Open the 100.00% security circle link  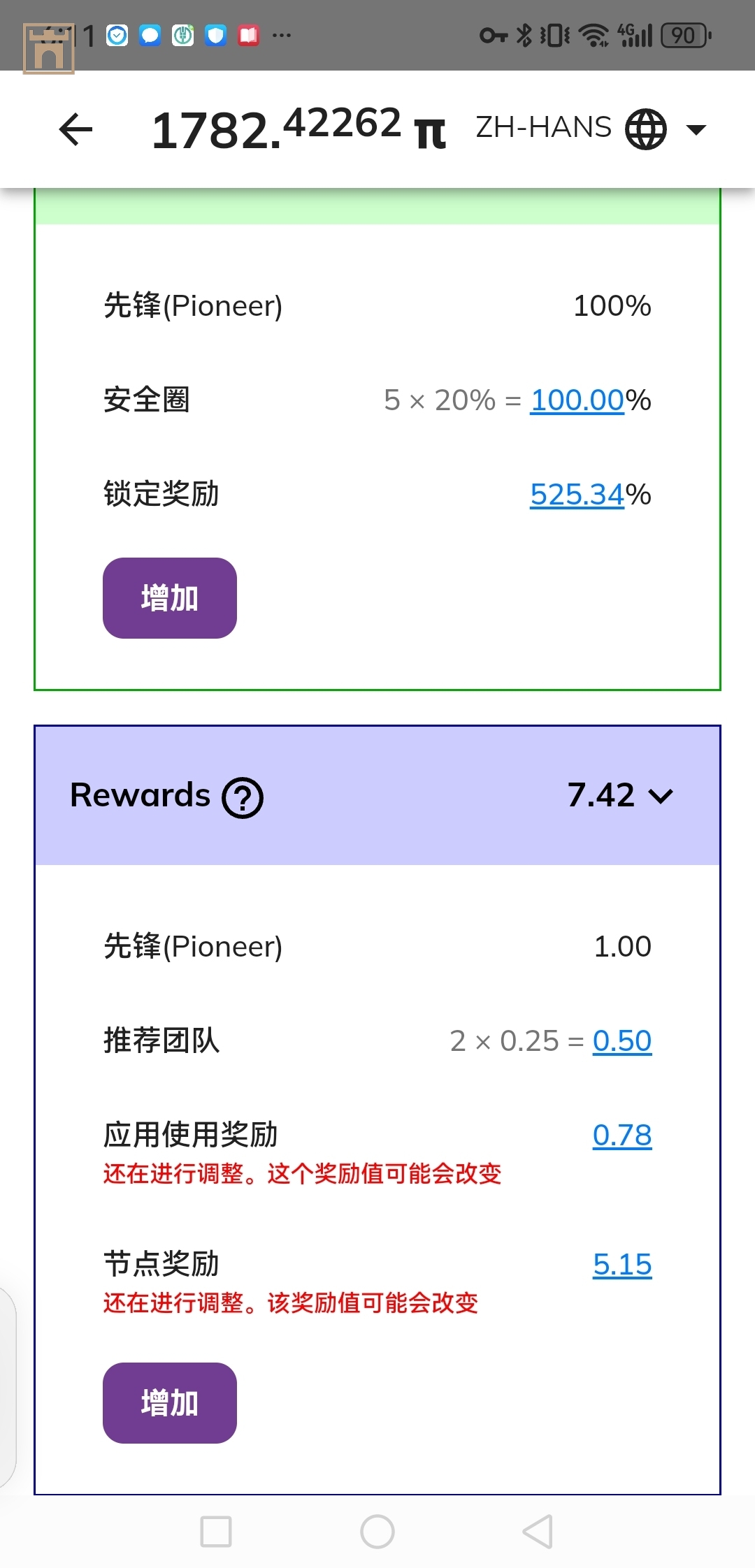[577, 400]
